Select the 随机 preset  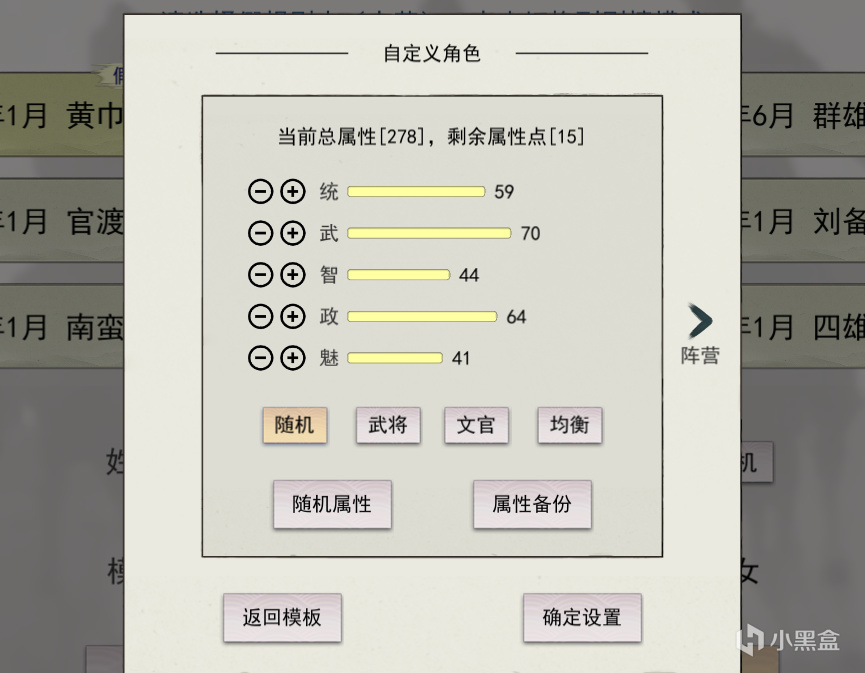click(294, 425)
